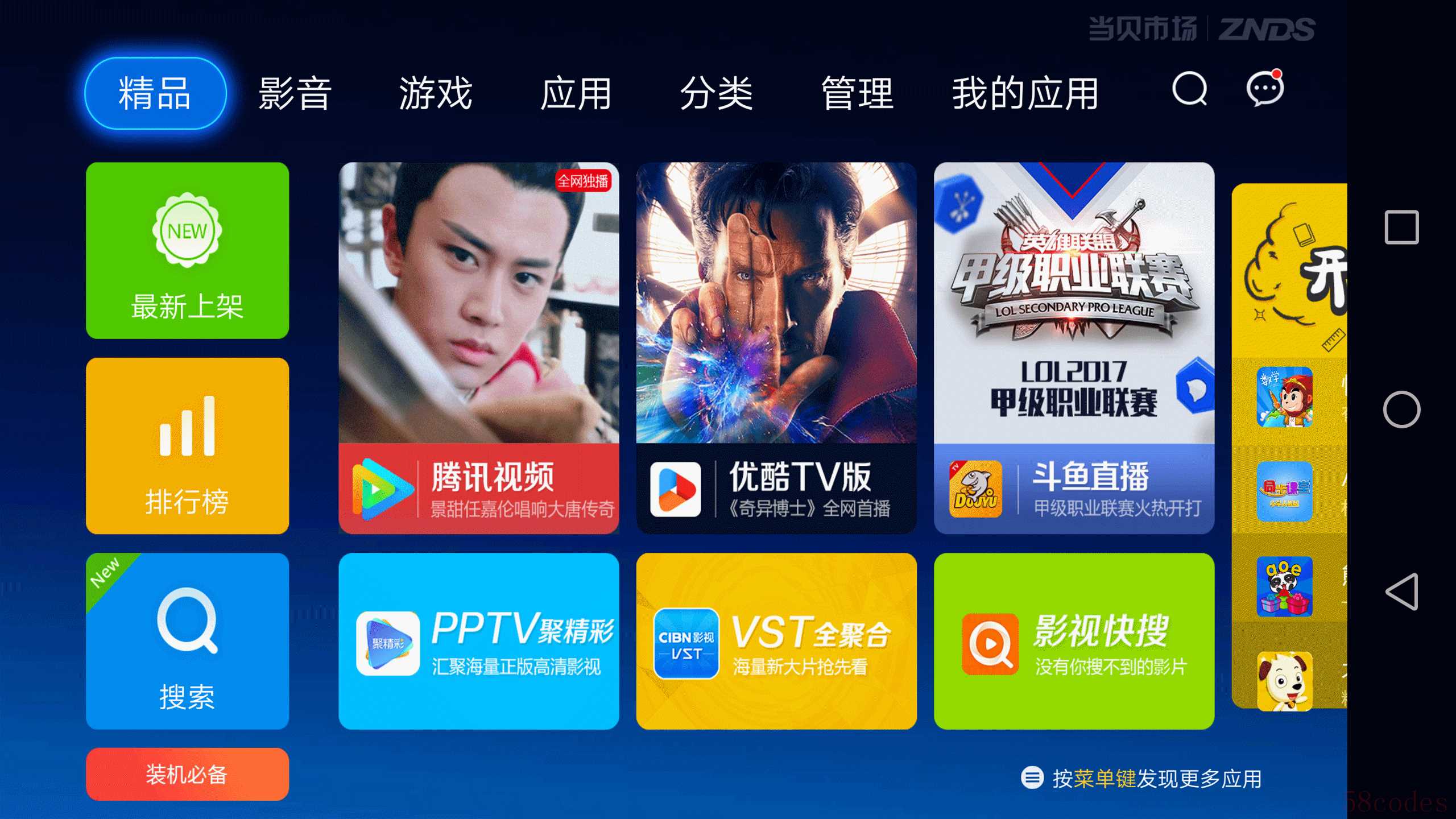The height and width of the screenshot is (819, 1456).
Task: Tap the blue 搜索 tile
Action: point(187,640)
